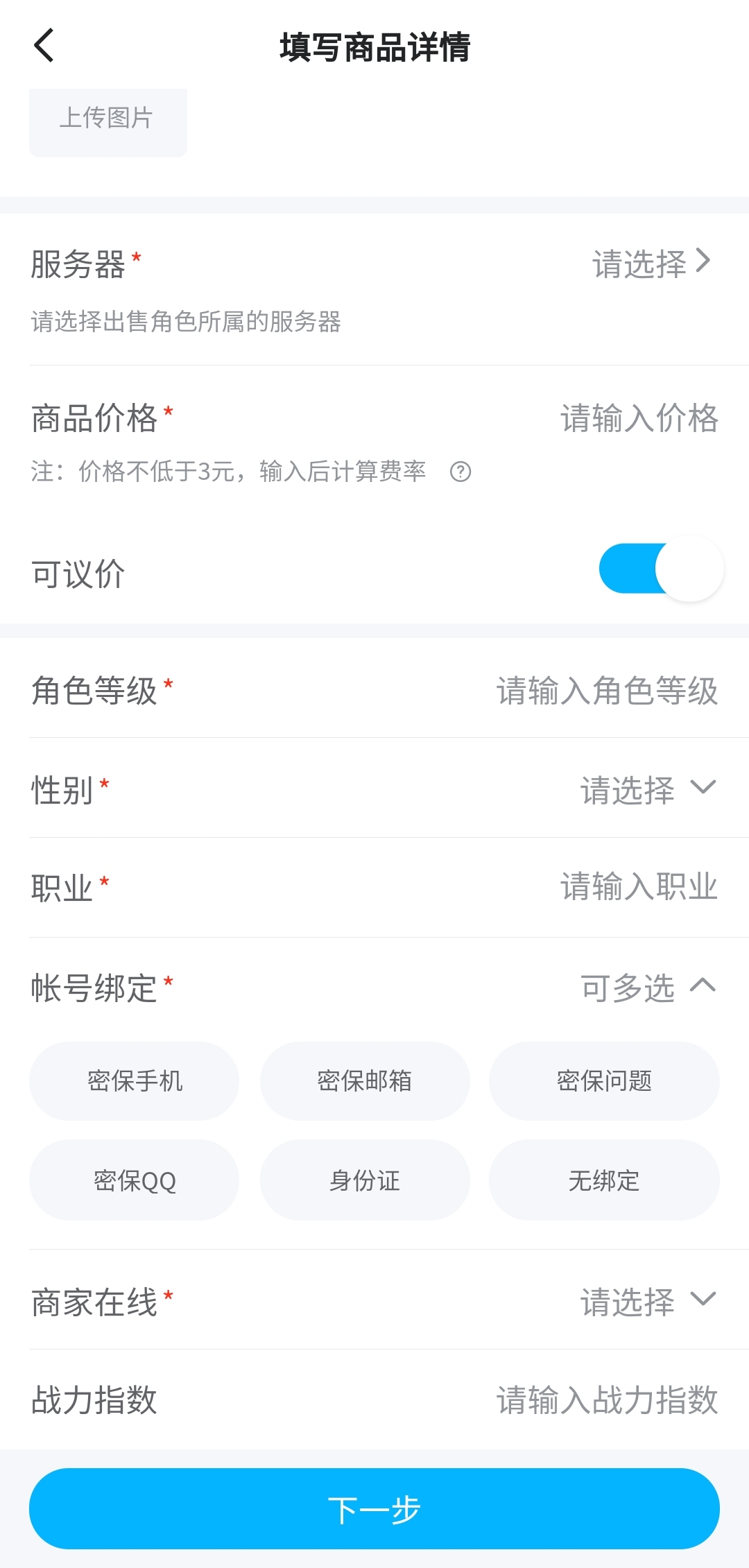Image resolution: width=749 pixels, height=1568 pixels.
Task: Focus the 商品价格 price input
Action: pos(638,419)
